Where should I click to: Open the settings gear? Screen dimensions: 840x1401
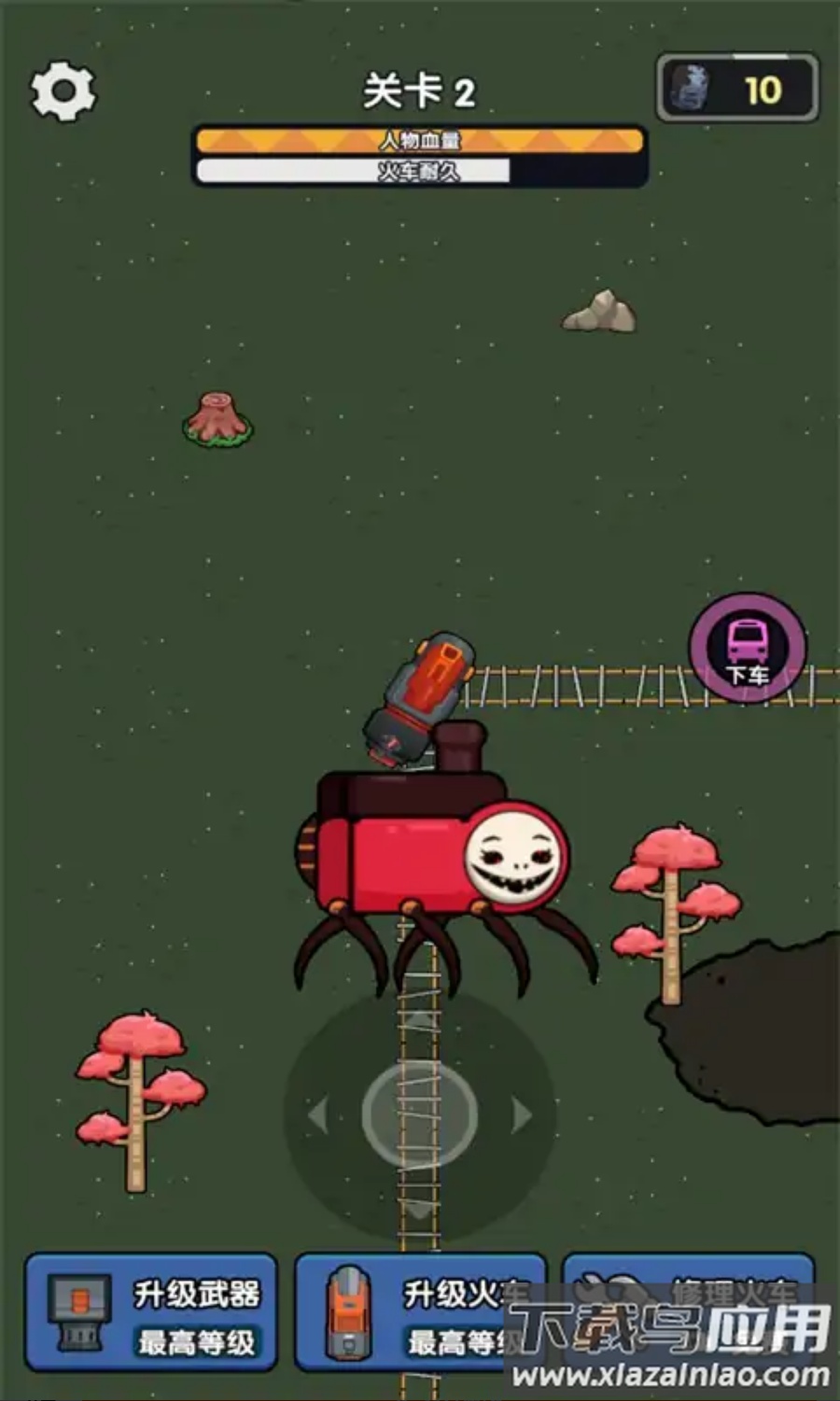tap(63, 91)
